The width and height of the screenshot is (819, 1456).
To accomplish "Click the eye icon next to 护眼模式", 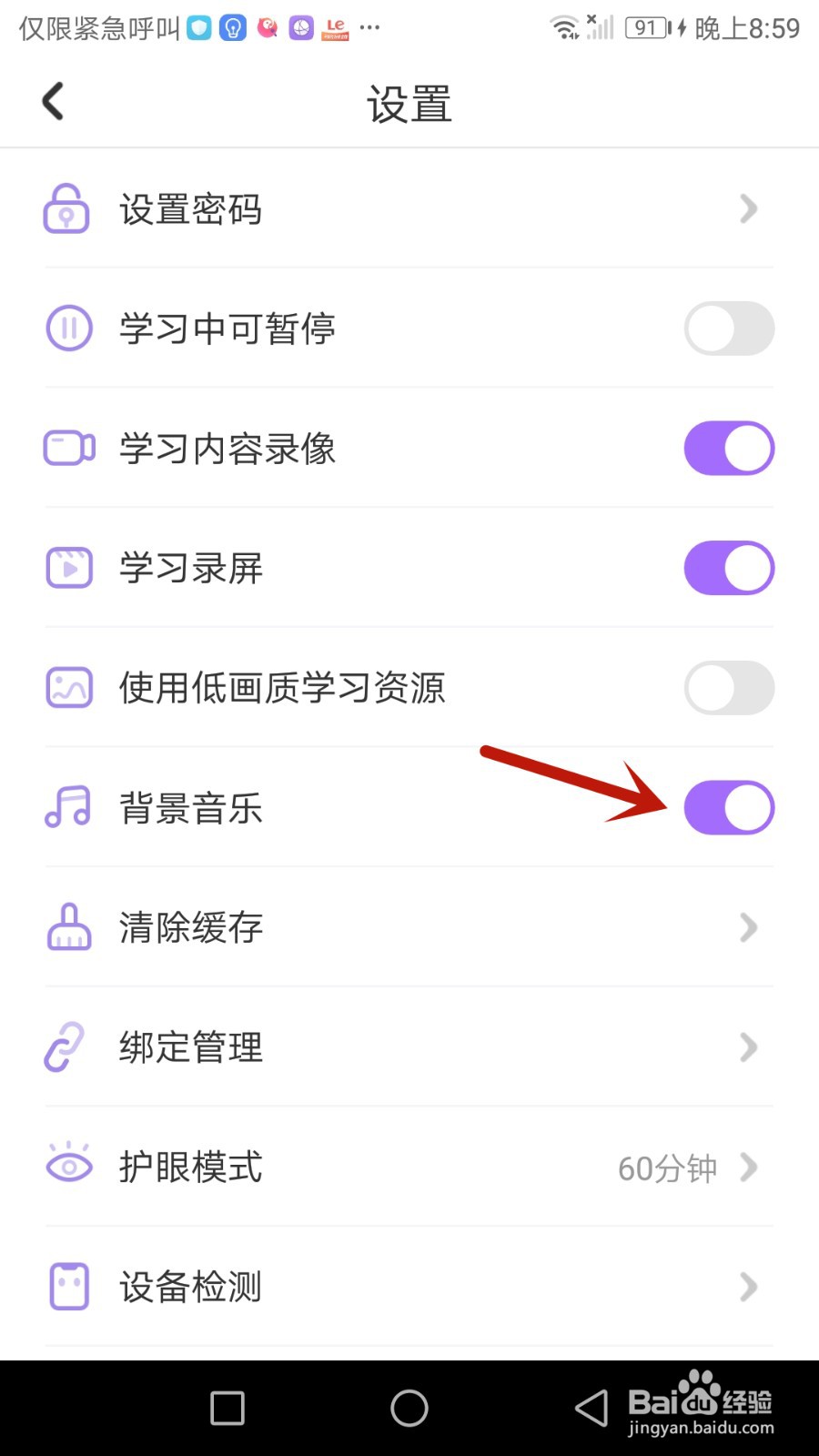I will point(67,1166).
